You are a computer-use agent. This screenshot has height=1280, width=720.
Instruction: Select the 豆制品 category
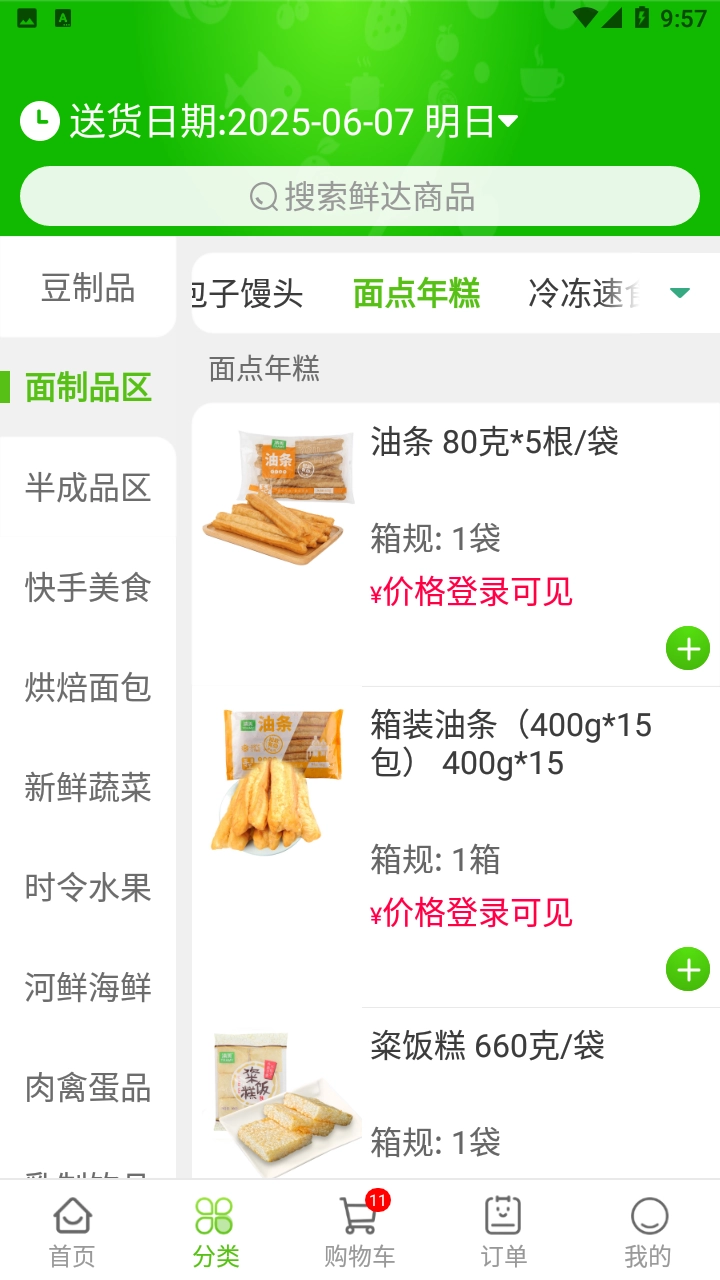(88, 288)
